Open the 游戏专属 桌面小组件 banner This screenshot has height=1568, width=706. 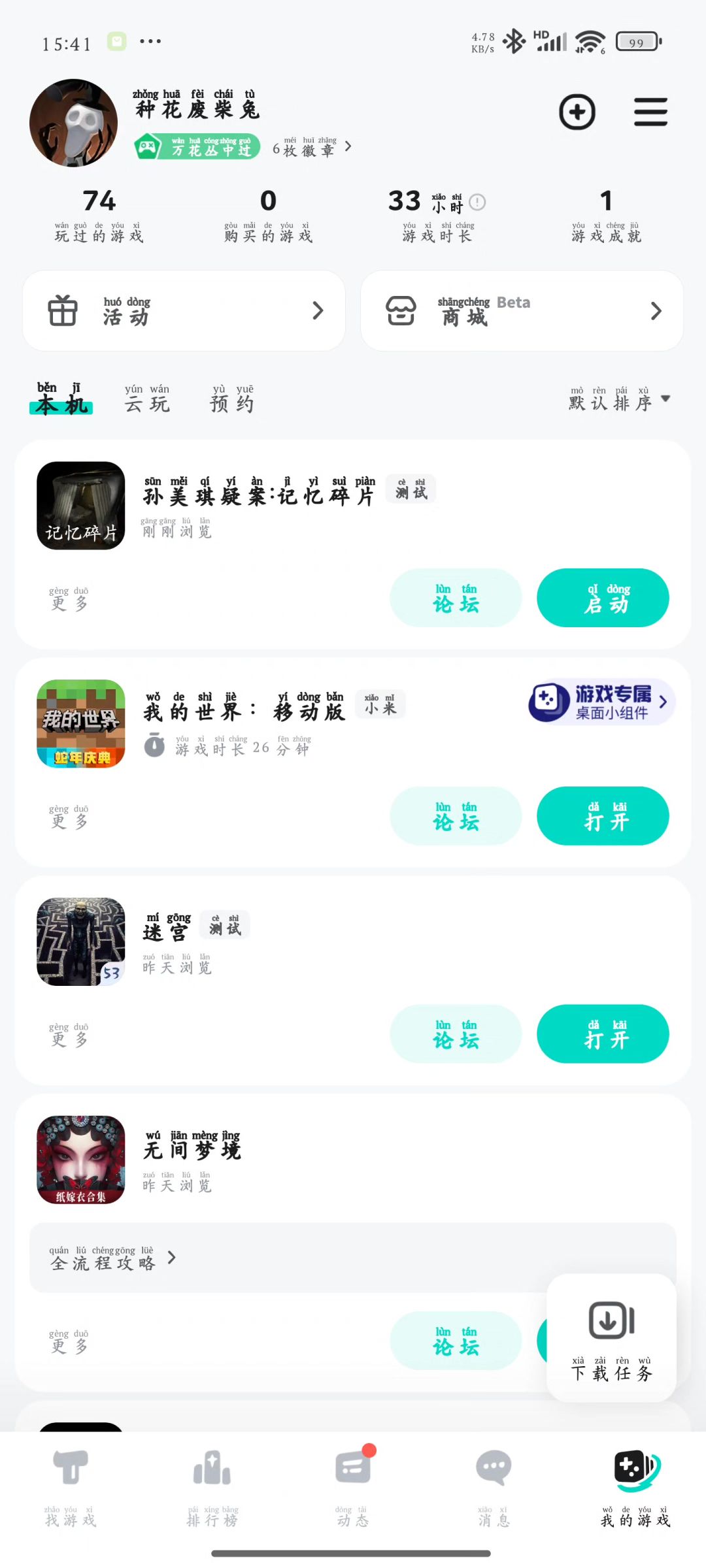click(x=601, y=702)
